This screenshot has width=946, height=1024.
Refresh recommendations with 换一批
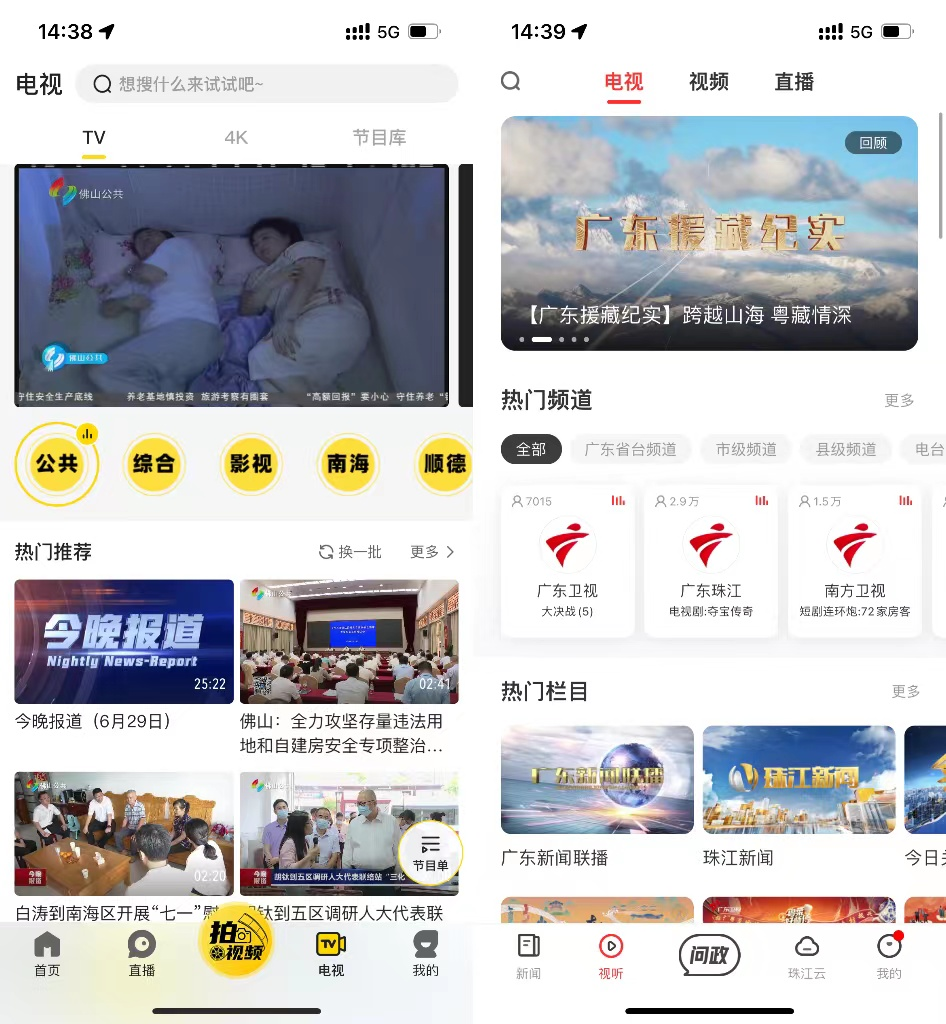pyautogui.click(x=350, y=552)
